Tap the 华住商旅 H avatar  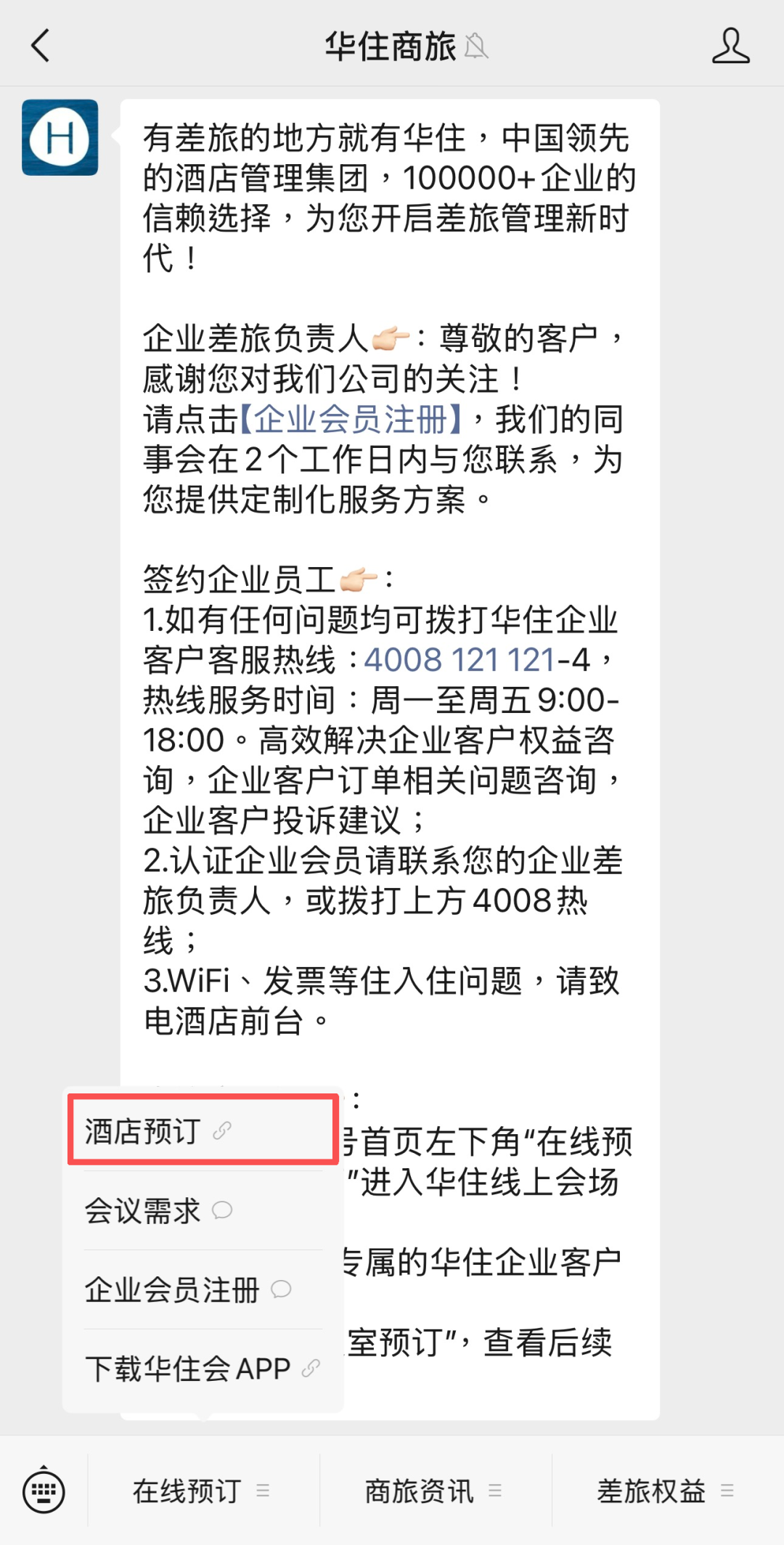60,137
